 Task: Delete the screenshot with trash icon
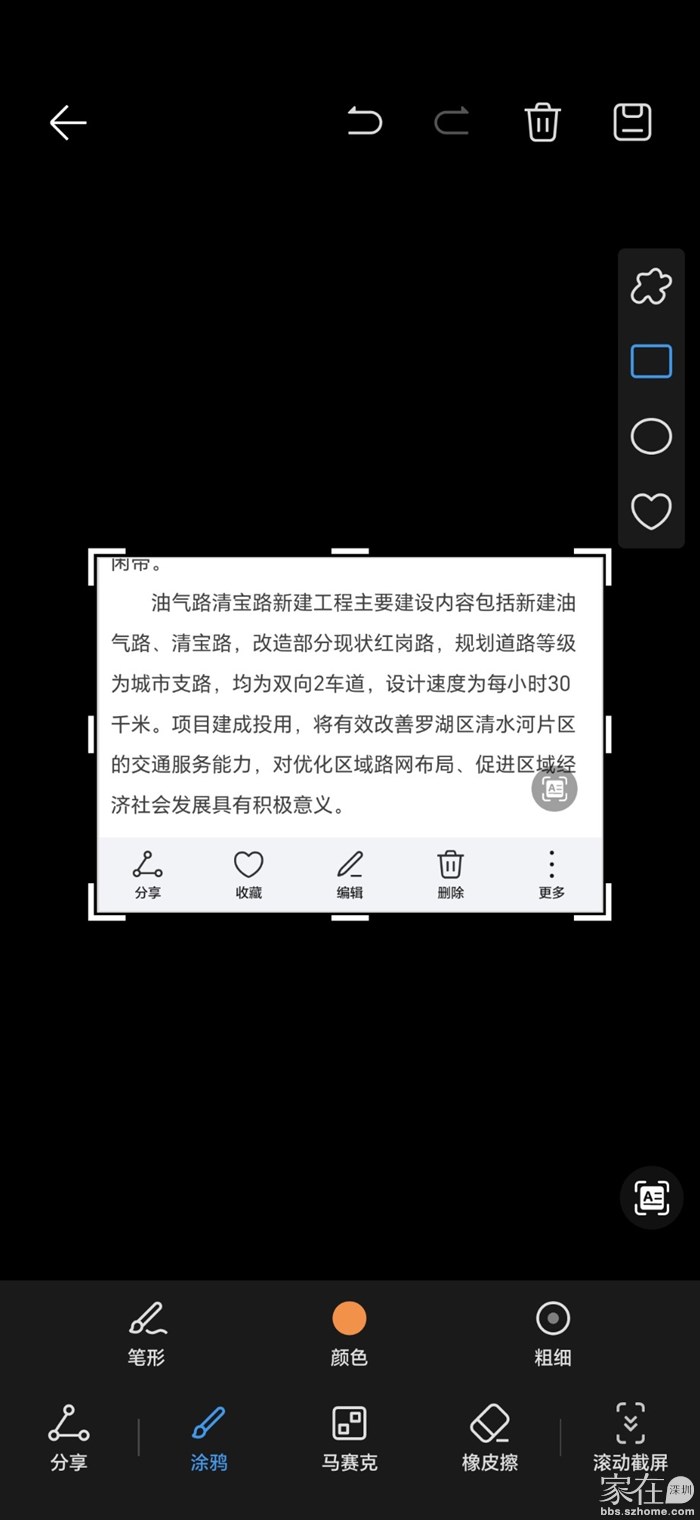pyautogui.click(x=542, y=122)
